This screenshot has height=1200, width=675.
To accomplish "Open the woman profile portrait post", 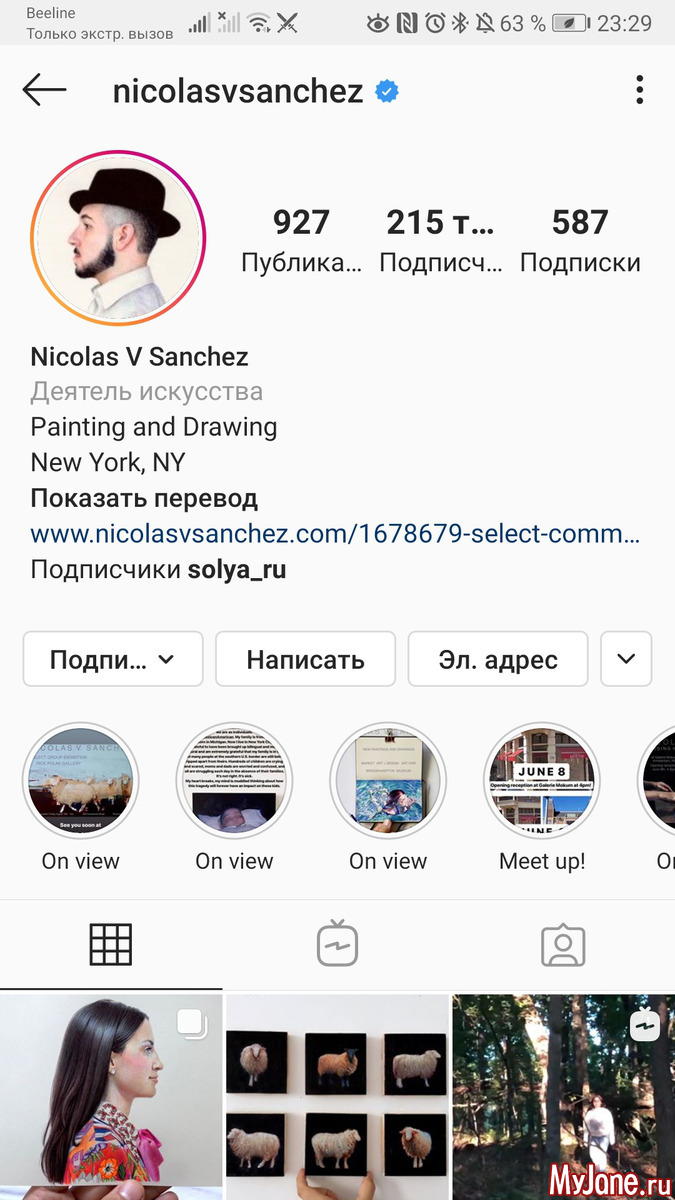I will pyautogui.click(x=110, y=1095).
